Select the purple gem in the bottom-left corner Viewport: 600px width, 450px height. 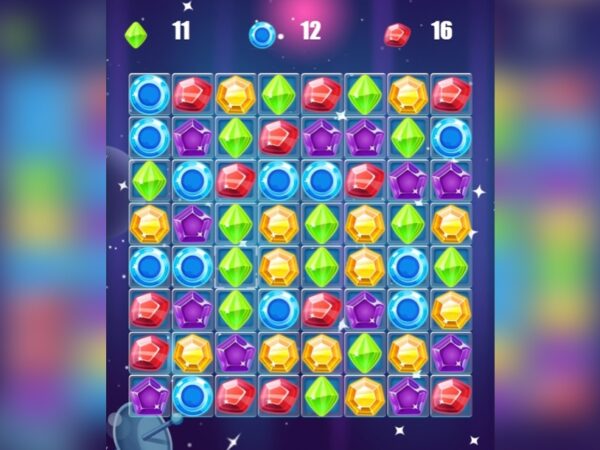point(150,396)
